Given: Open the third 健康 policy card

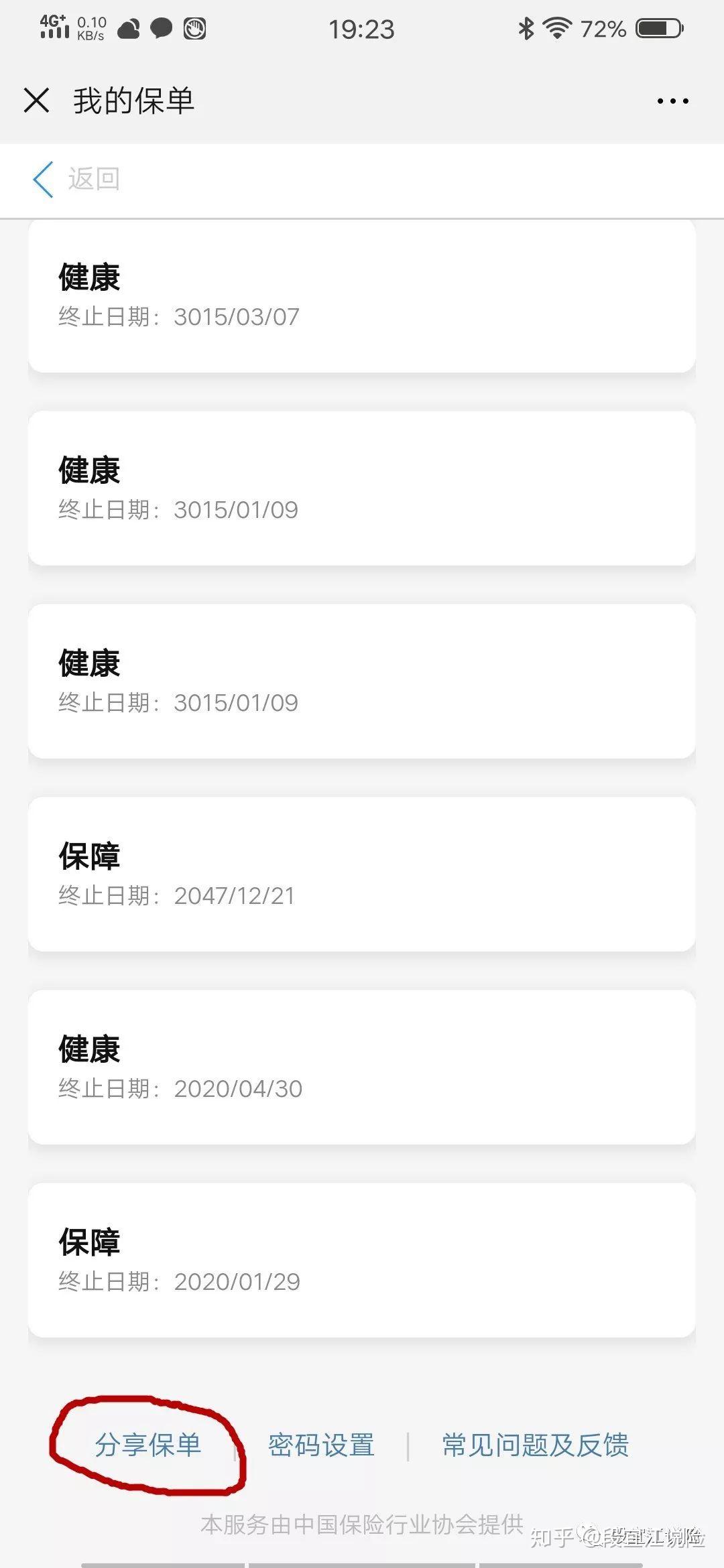Looking at the screenshot, I should tap(362, 681).
